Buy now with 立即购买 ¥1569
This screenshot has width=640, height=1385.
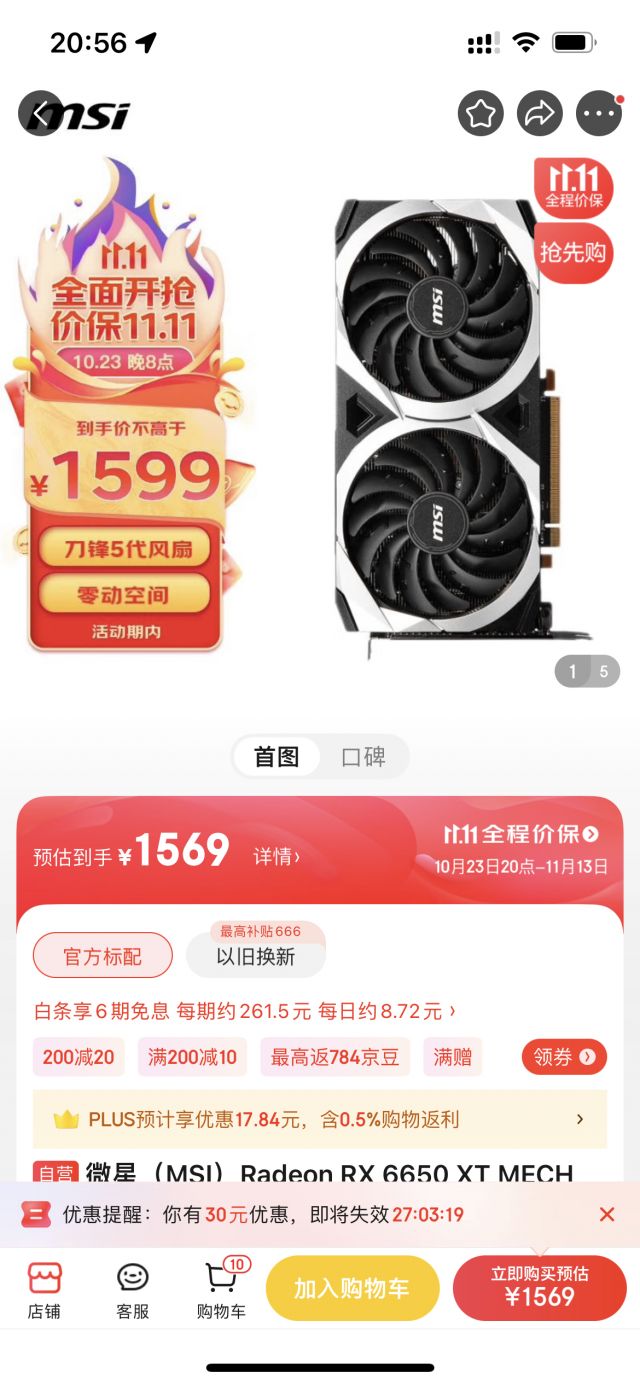[x=540, y=1288]
